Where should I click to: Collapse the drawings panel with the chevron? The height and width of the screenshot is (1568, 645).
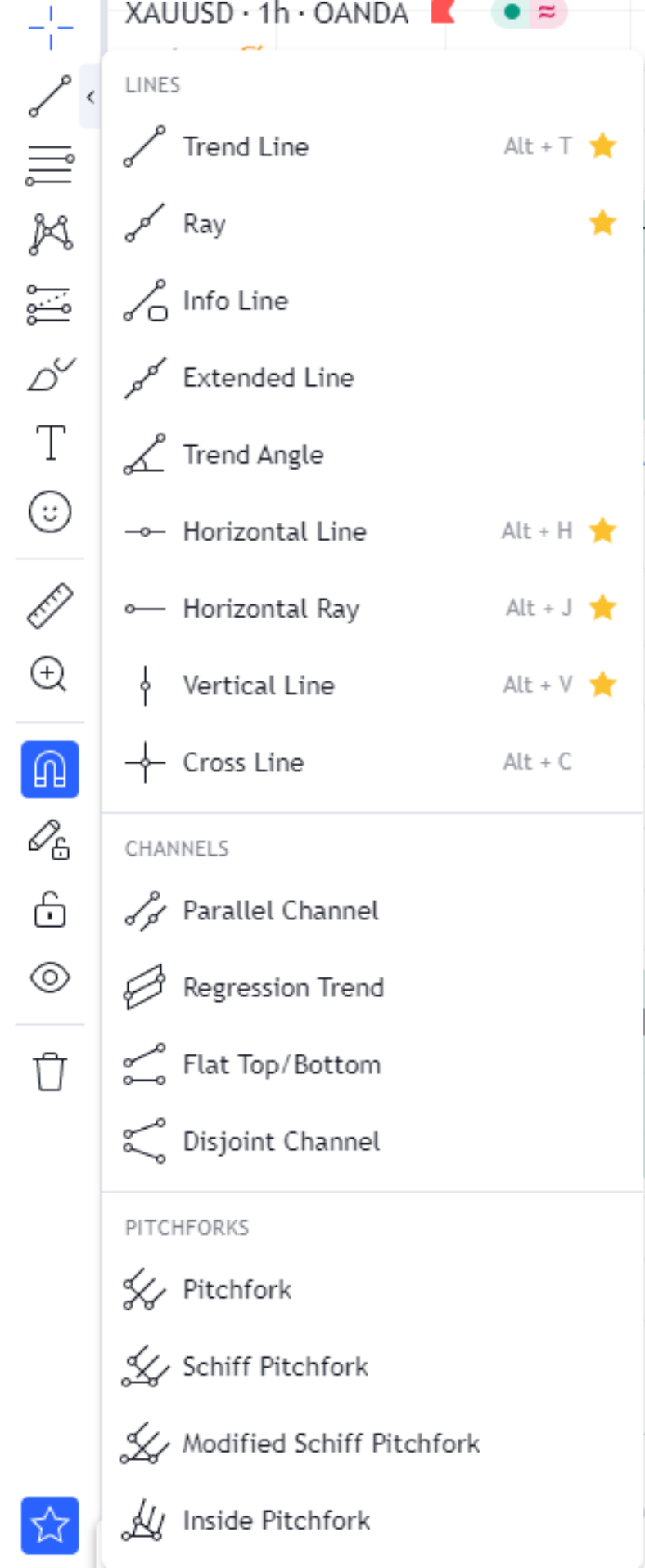88,96
